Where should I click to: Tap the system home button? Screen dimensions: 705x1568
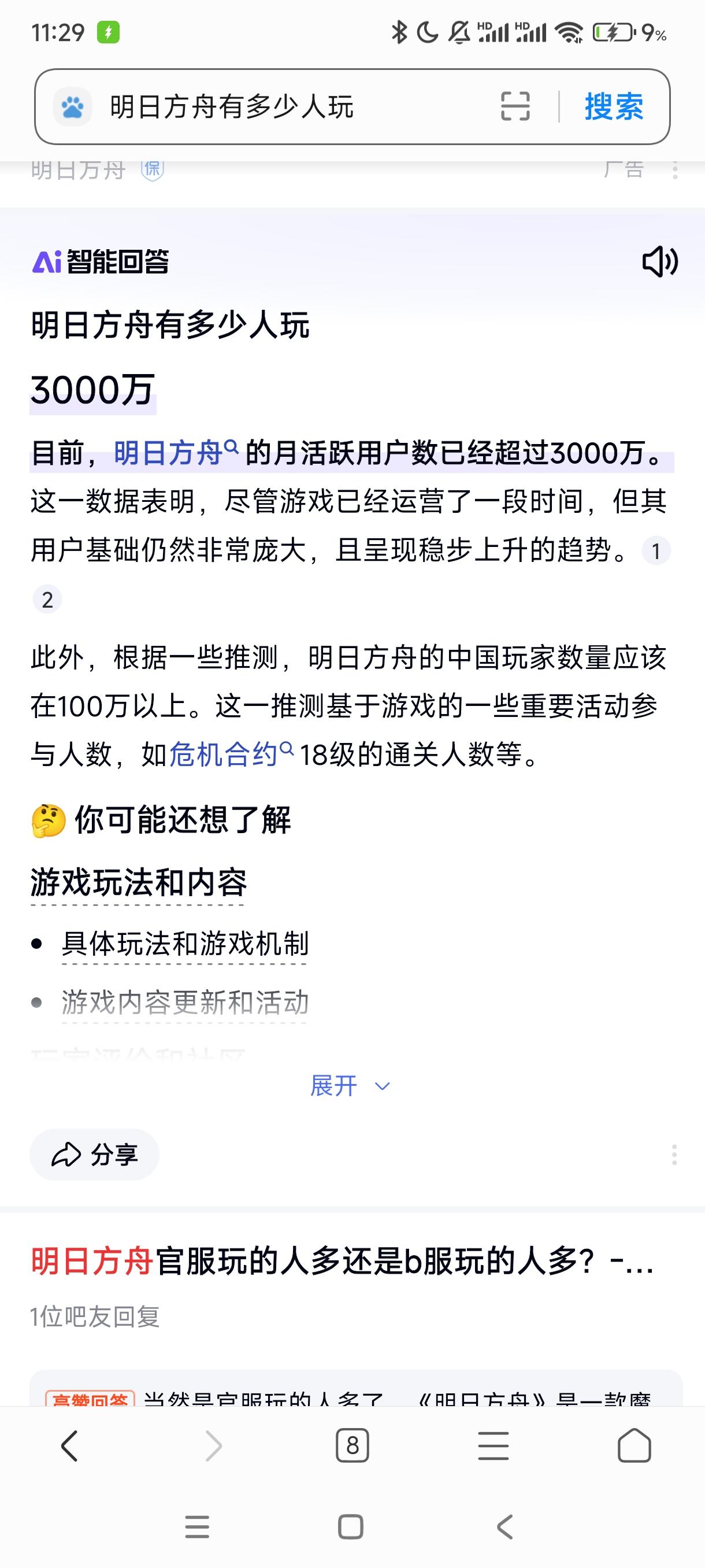[350, 1526]
